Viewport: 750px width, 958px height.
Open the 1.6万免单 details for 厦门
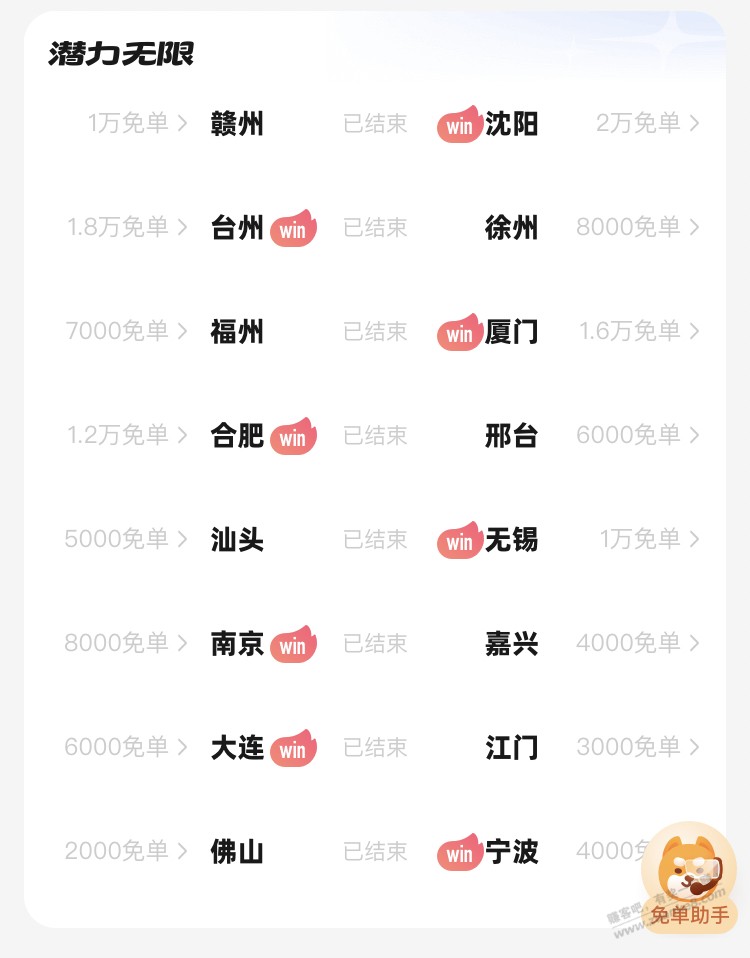point(633,332)
